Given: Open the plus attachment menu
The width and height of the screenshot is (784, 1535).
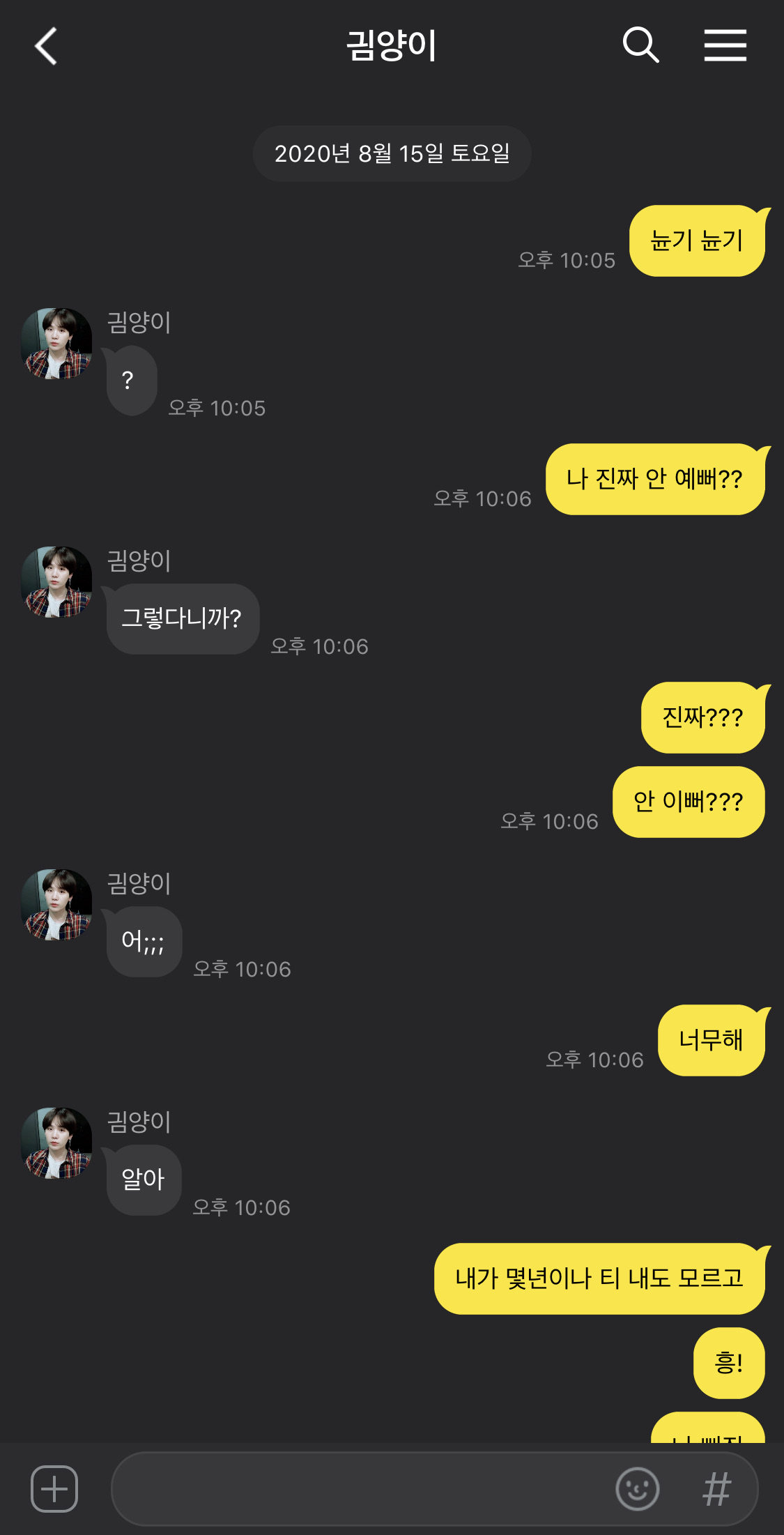Looking at the screenshot, I should pos(54,1489).
